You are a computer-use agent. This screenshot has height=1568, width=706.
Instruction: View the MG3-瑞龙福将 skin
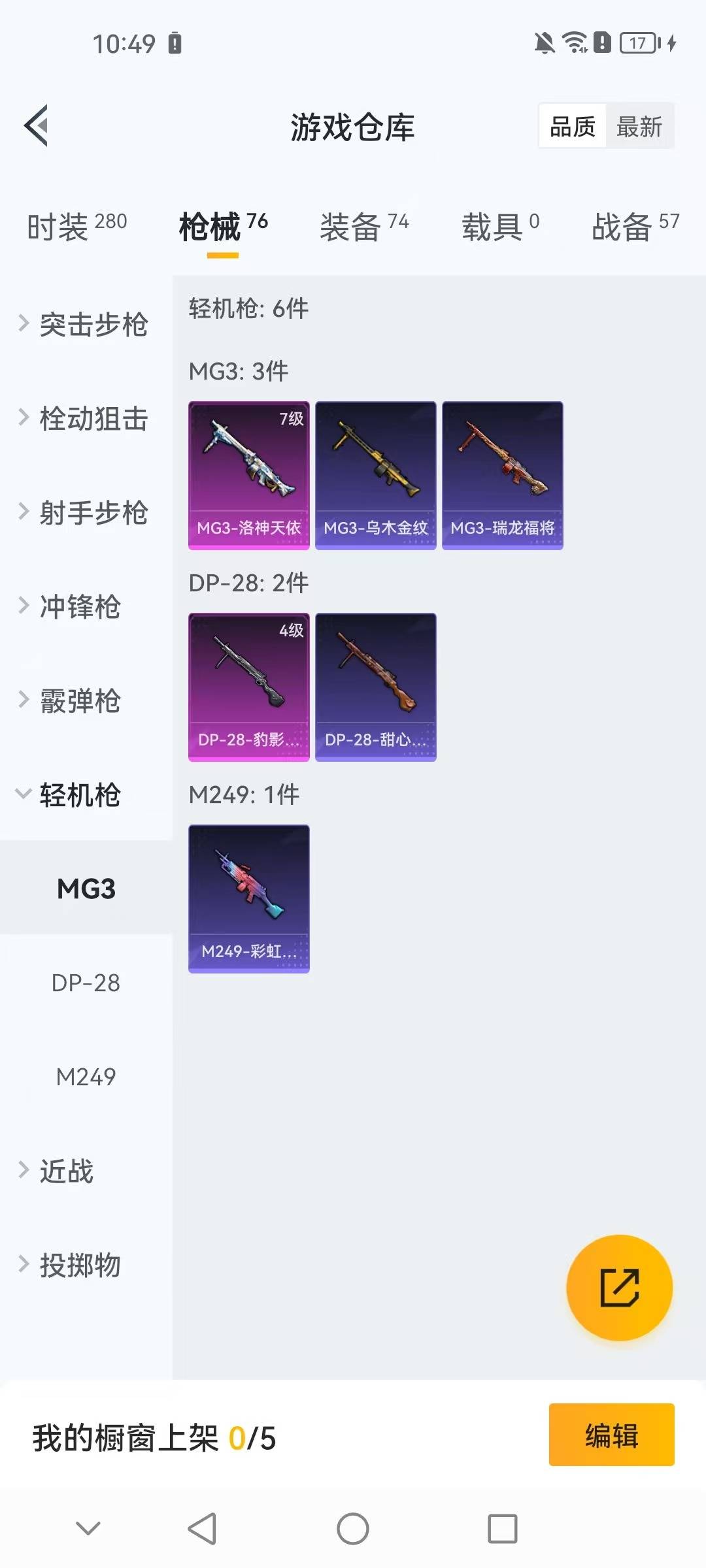pos(502,476)
